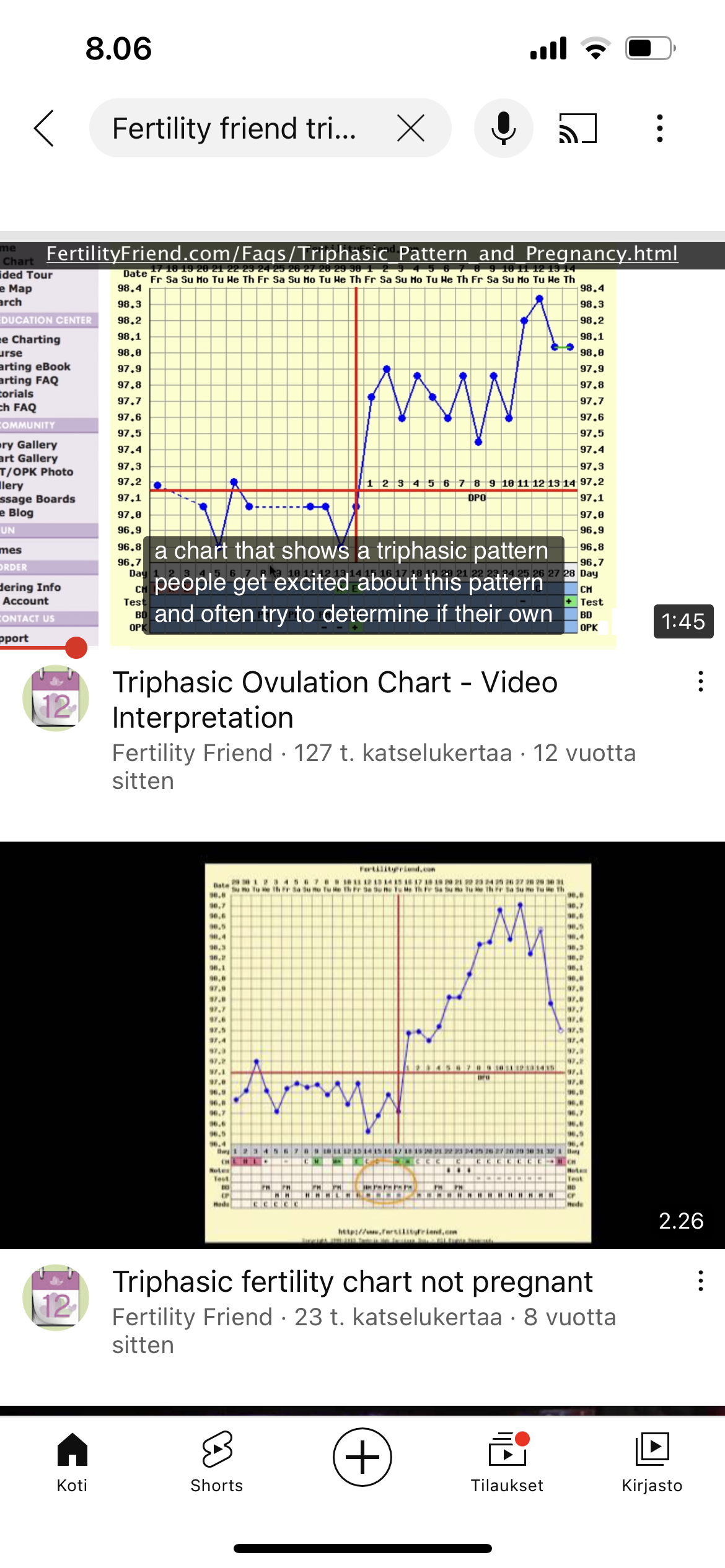Open the Triphasic fertility chart not pregnant title
725x1568 pixels.
click(352, 1281)
